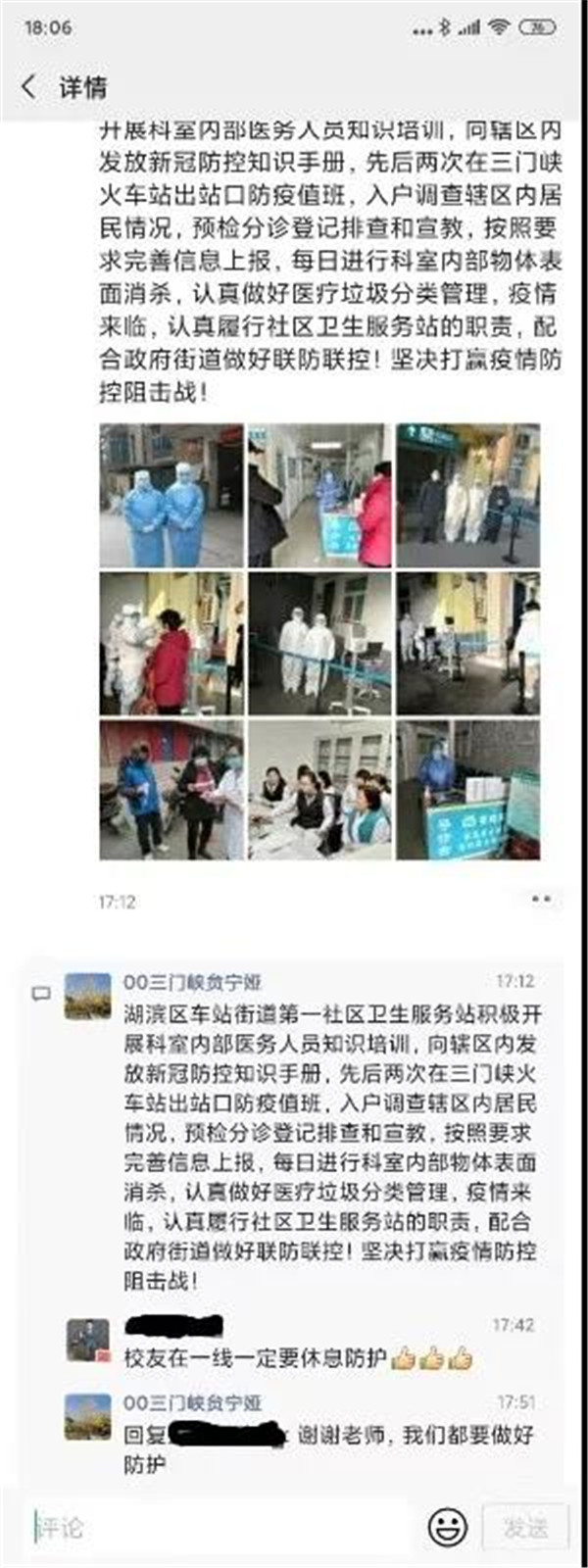Image resolution: width=588 pixels, height=1568 pixels.
Task: Open the photo of two workers in white suits
Action: click(x=319, y=644)
